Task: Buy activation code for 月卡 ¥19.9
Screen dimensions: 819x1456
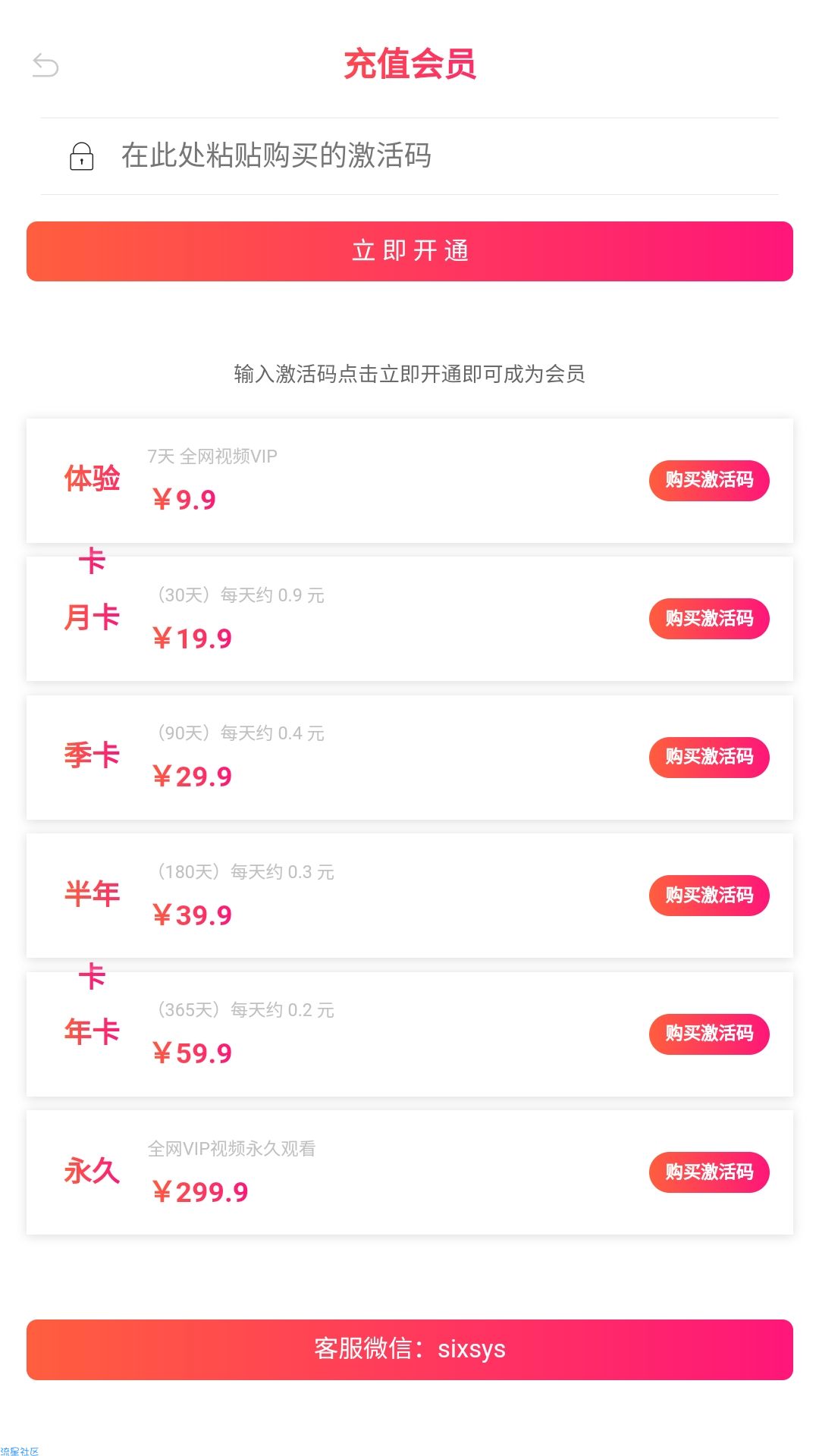Action: 709,619
